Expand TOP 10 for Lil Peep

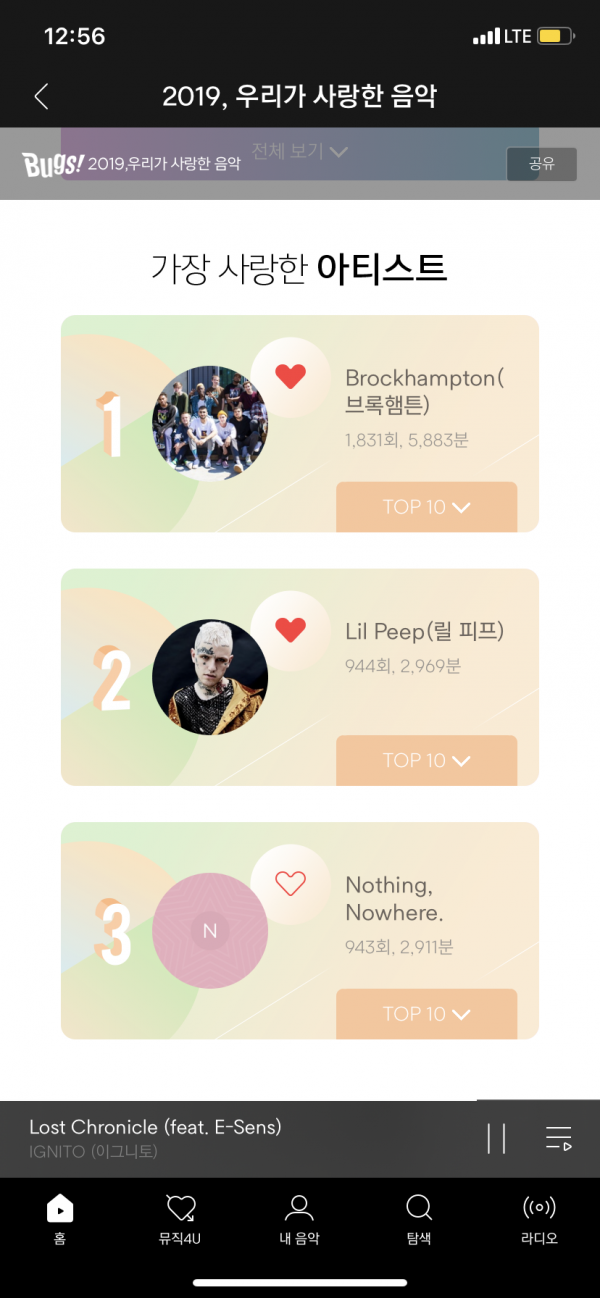pyautogui.click(x=426, y=760)
